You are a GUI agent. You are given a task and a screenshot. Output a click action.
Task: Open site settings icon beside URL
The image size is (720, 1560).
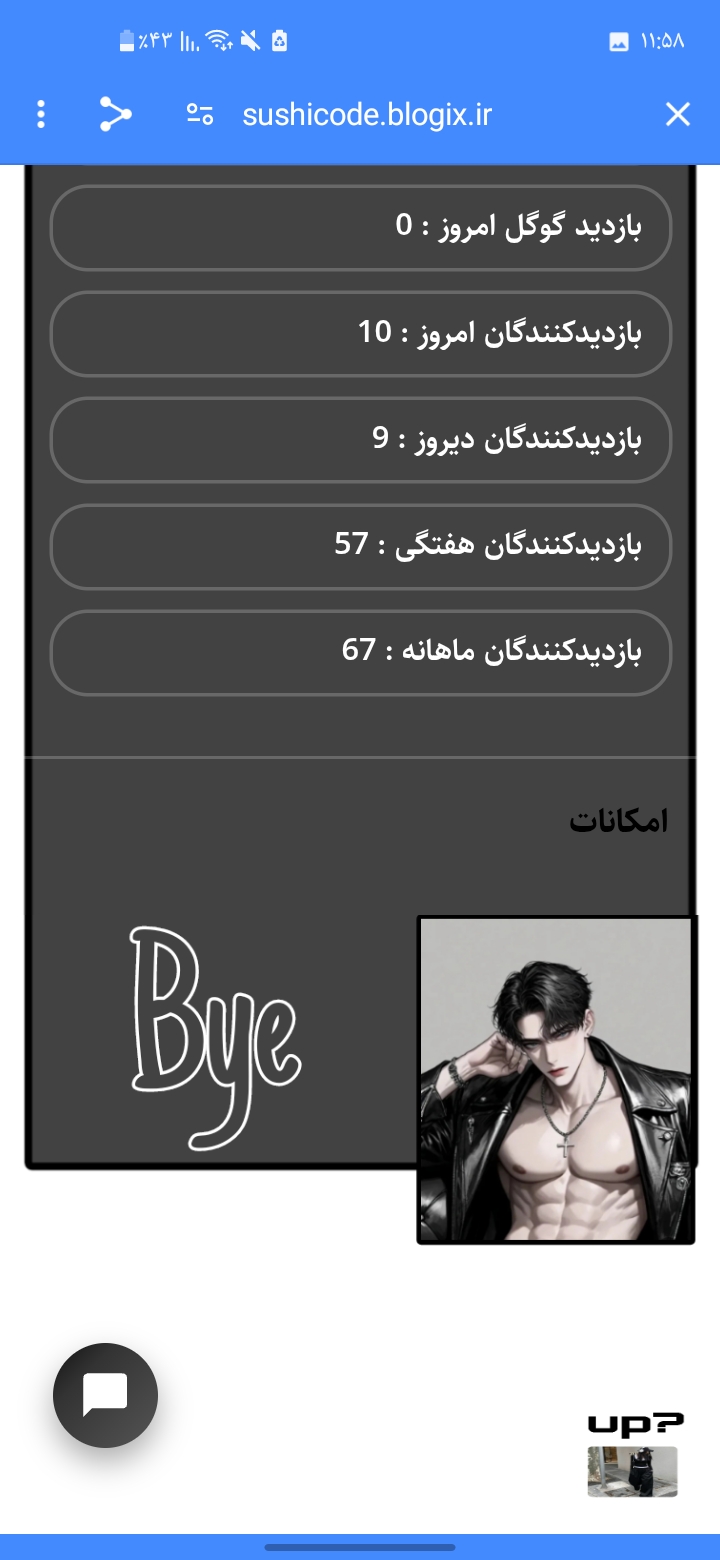pos(200,114)
